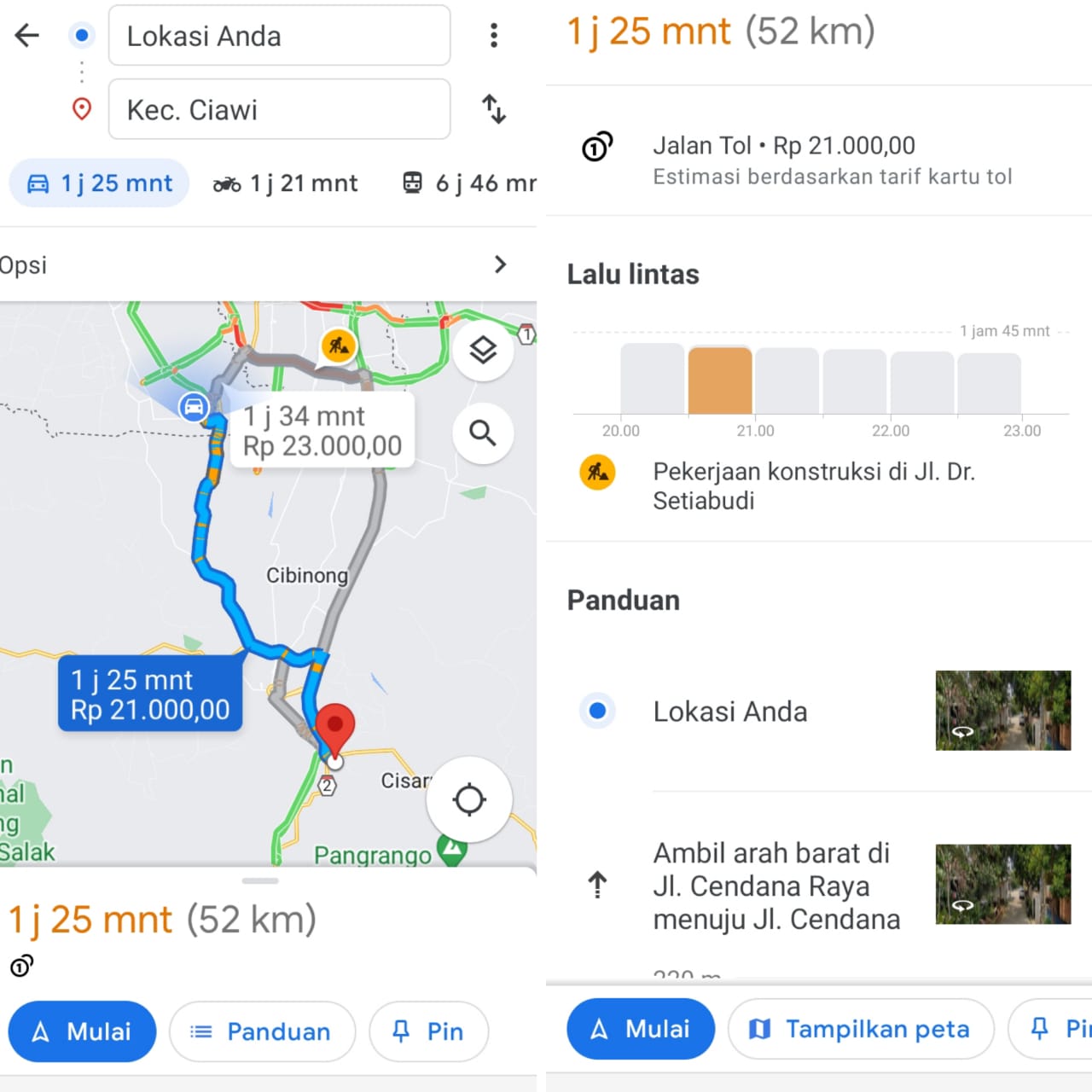Switch to the public transit mode
1092x1092 pixels.
[469, 183]
